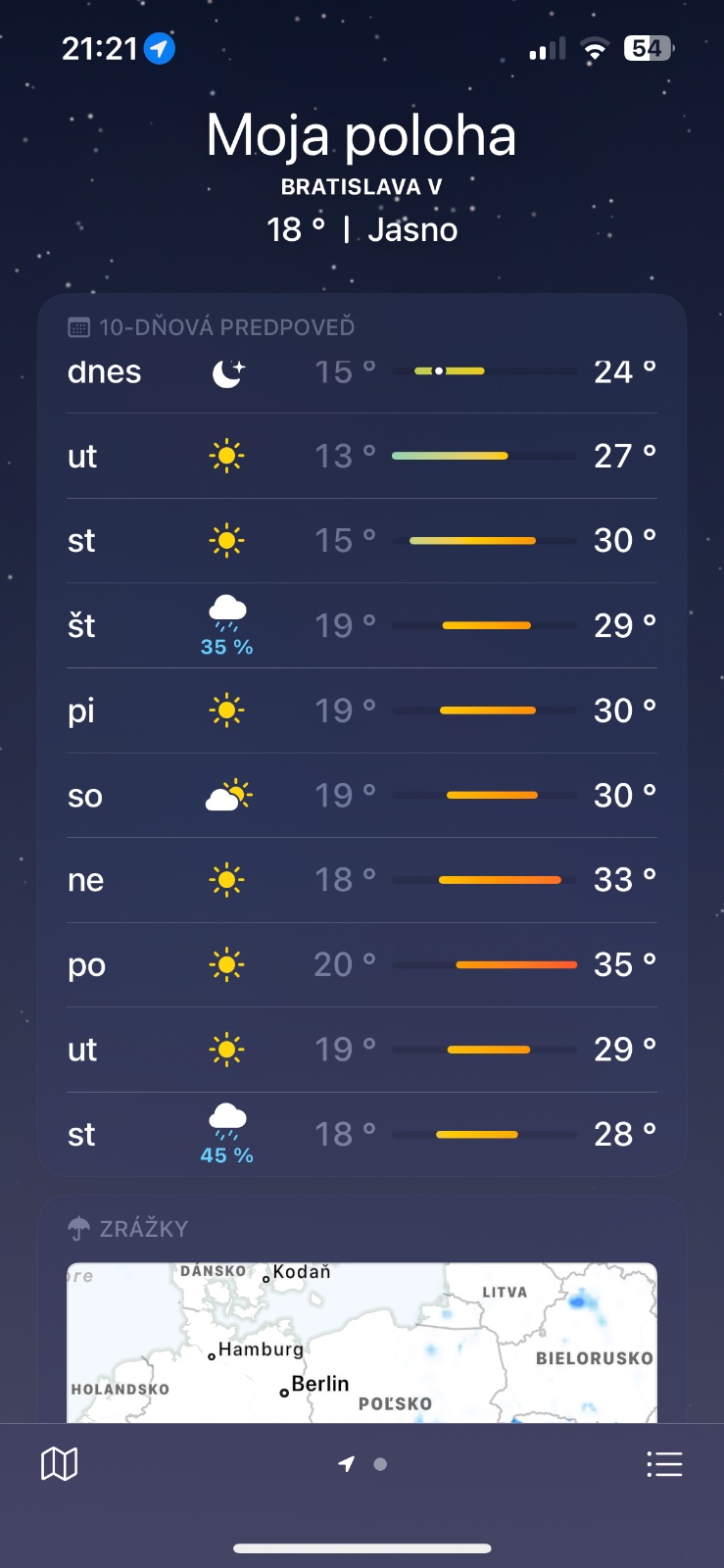This screenshot has height=1568, width=724.
Task: View št forecast with 35 % rain
Action: (362, 625)
